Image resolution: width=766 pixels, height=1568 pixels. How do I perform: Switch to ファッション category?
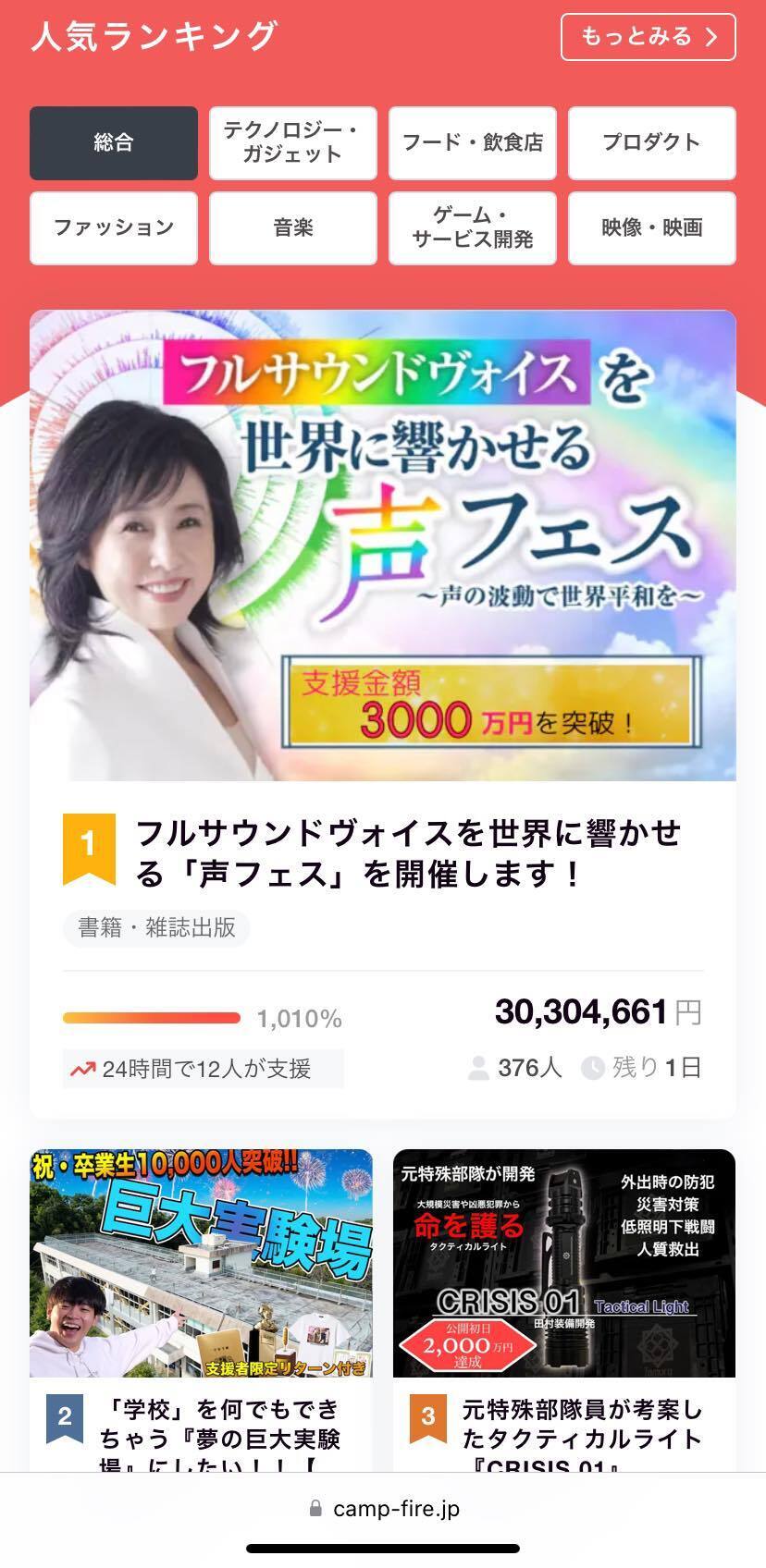click(114, 227)
